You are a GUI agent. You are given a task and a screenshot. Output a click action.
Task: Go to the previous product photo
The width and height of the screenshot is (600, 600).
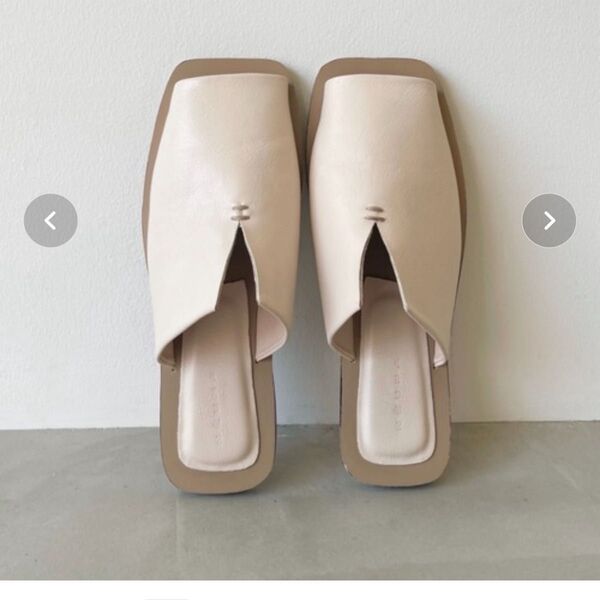pos(50,221)
